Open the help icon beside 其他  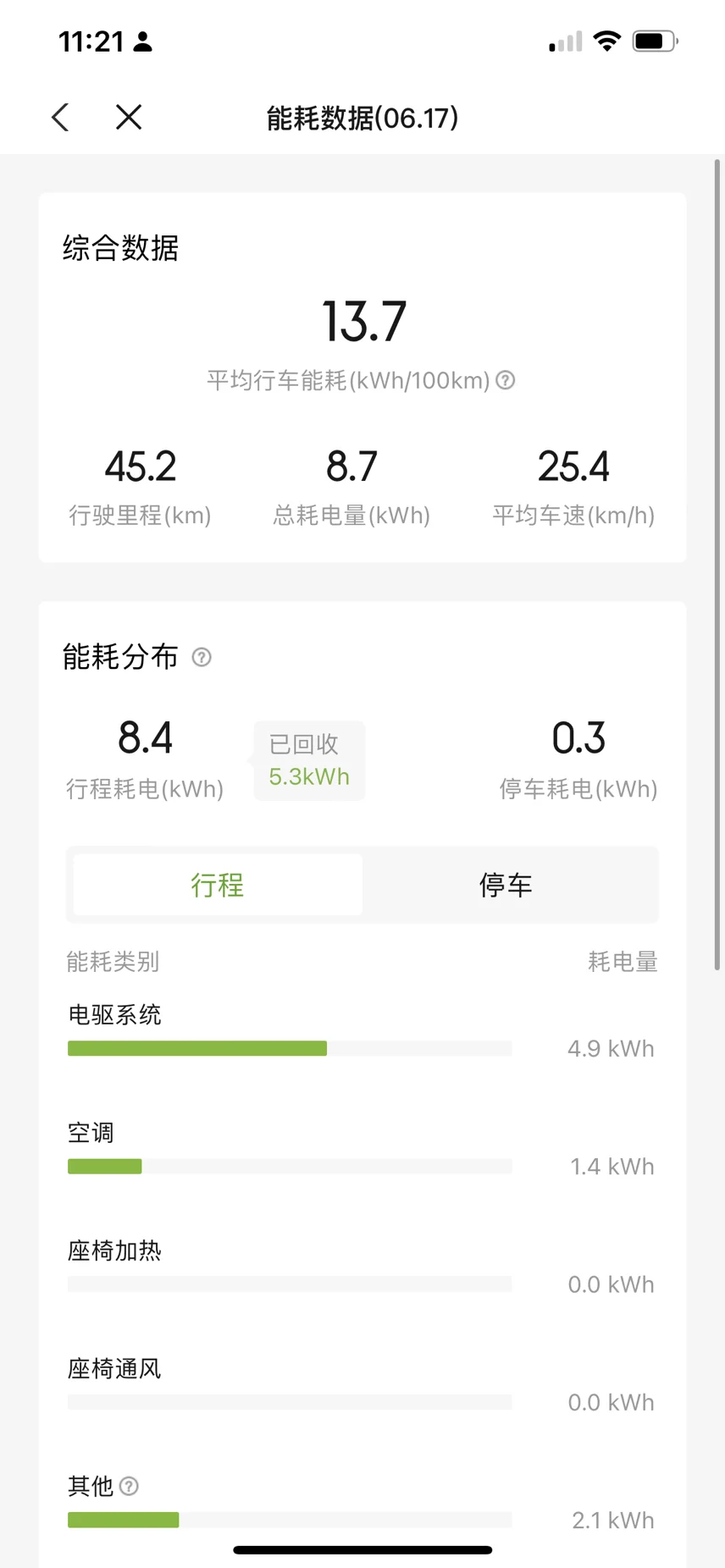click(x=129, y=1486)
